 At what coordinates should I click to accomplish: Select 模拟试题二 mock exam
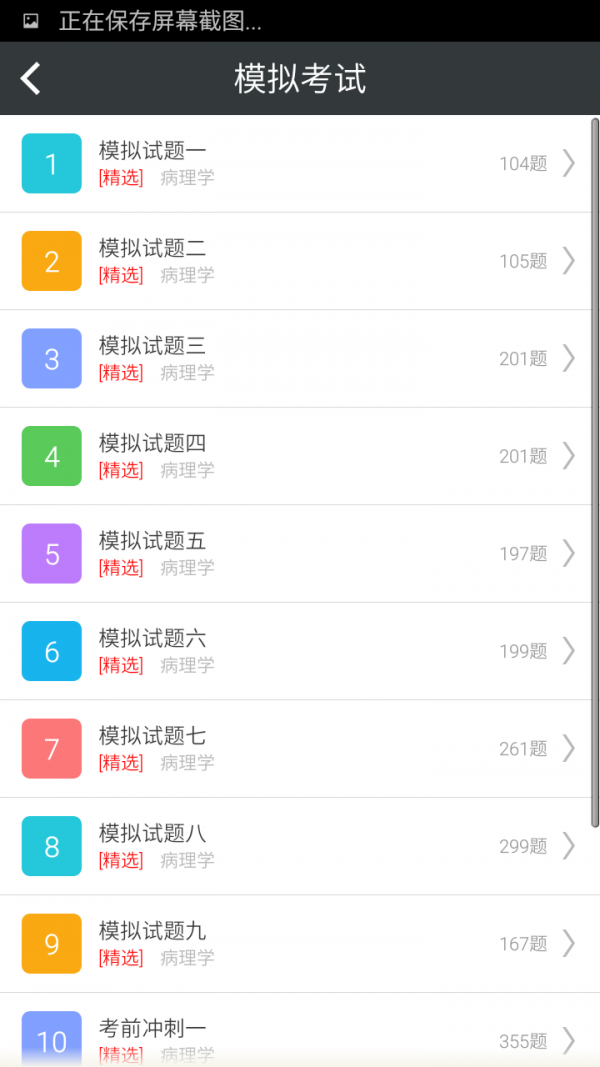[x=300, y=261]
